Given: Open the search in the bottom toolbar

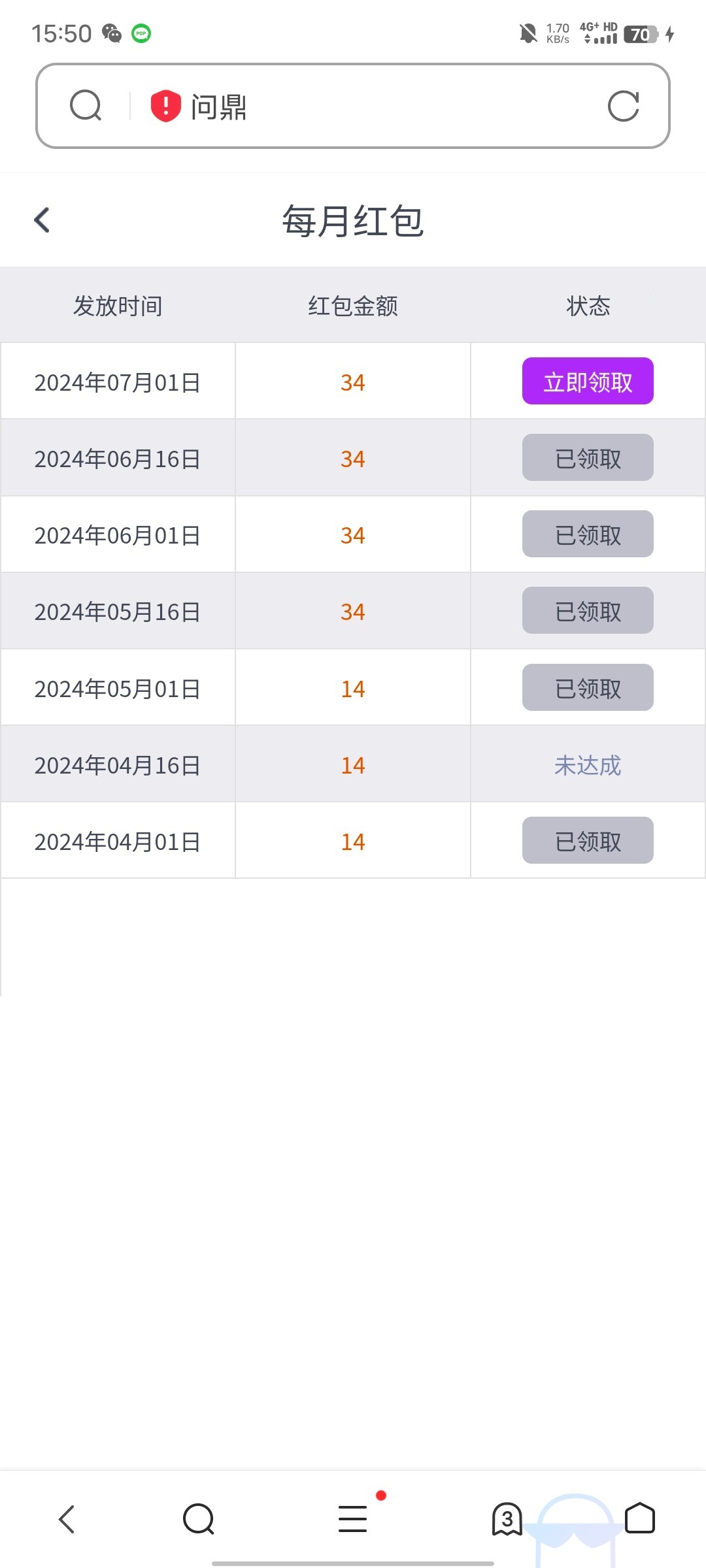Looking at the screenshot, I should click(199, 1518).
